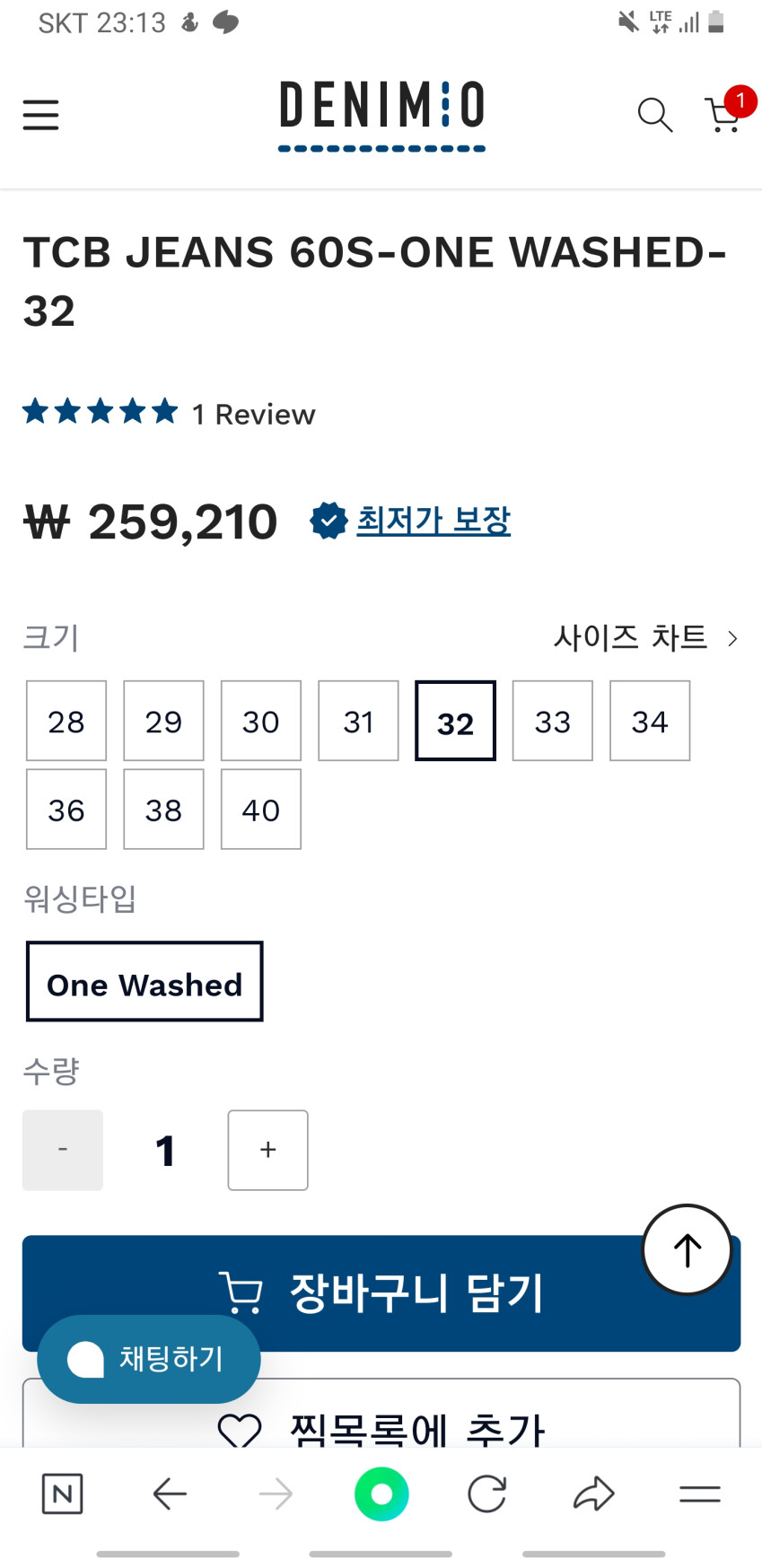The height and width of the screenshot is (1568, 762).
Task: Reload the page
Action: pyautogui.click(x=487, y=1494)
